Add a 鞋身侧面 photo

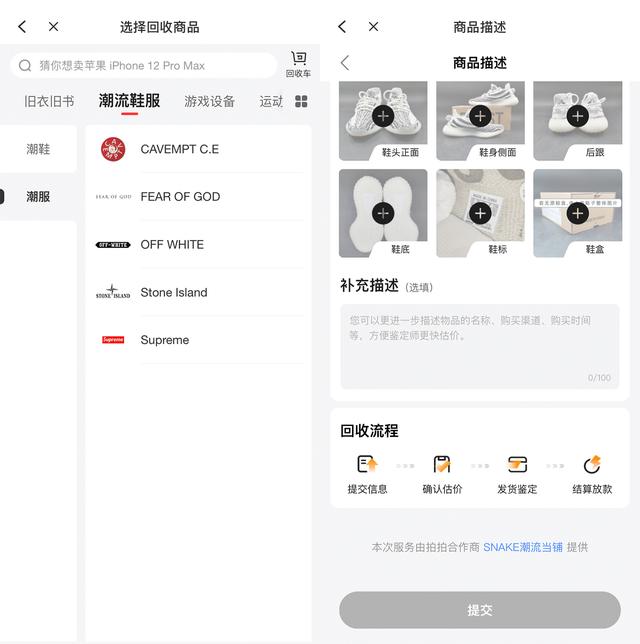[x=480, y=116]
